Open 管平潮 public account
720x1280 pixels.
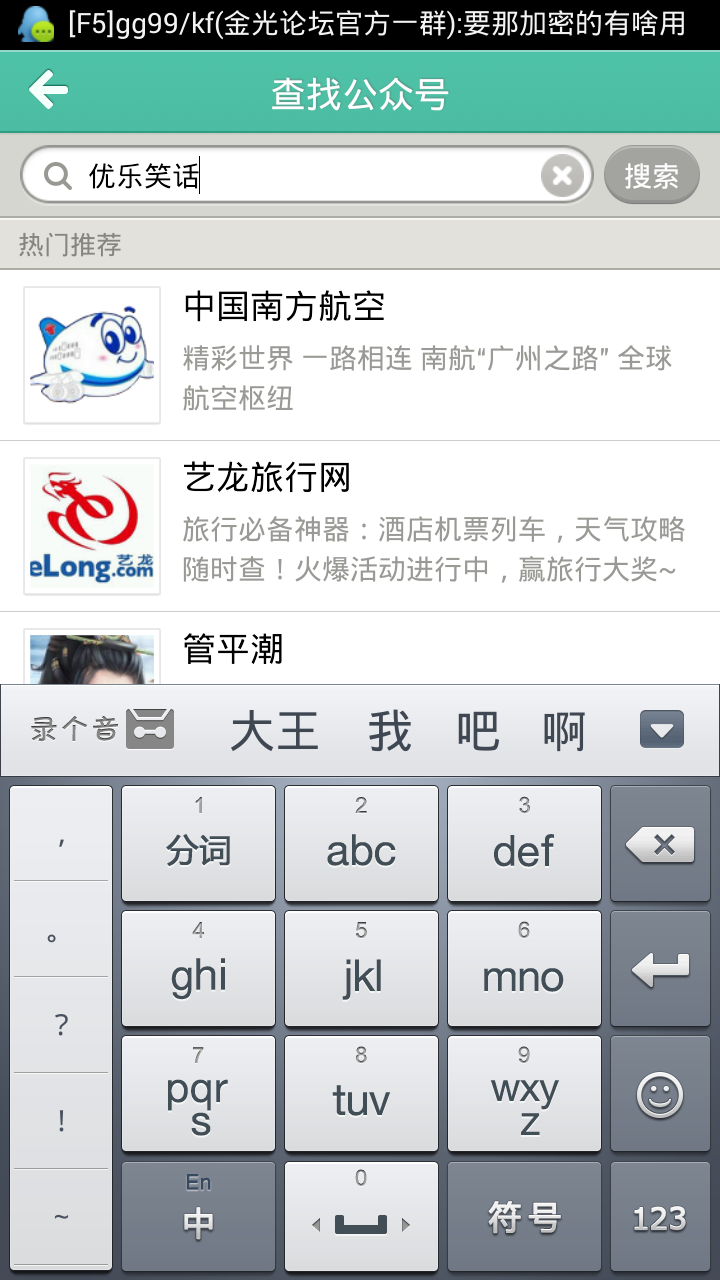(x=360, y=648)
